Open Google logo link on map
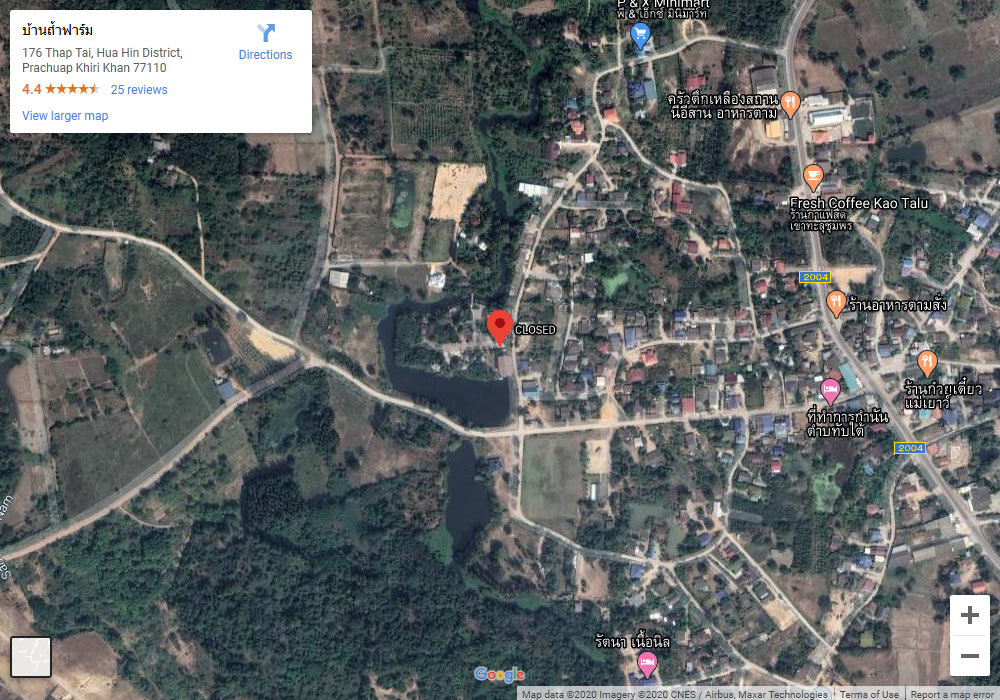1000x700 pixels. pyautogui.click(x=499, y=675)
